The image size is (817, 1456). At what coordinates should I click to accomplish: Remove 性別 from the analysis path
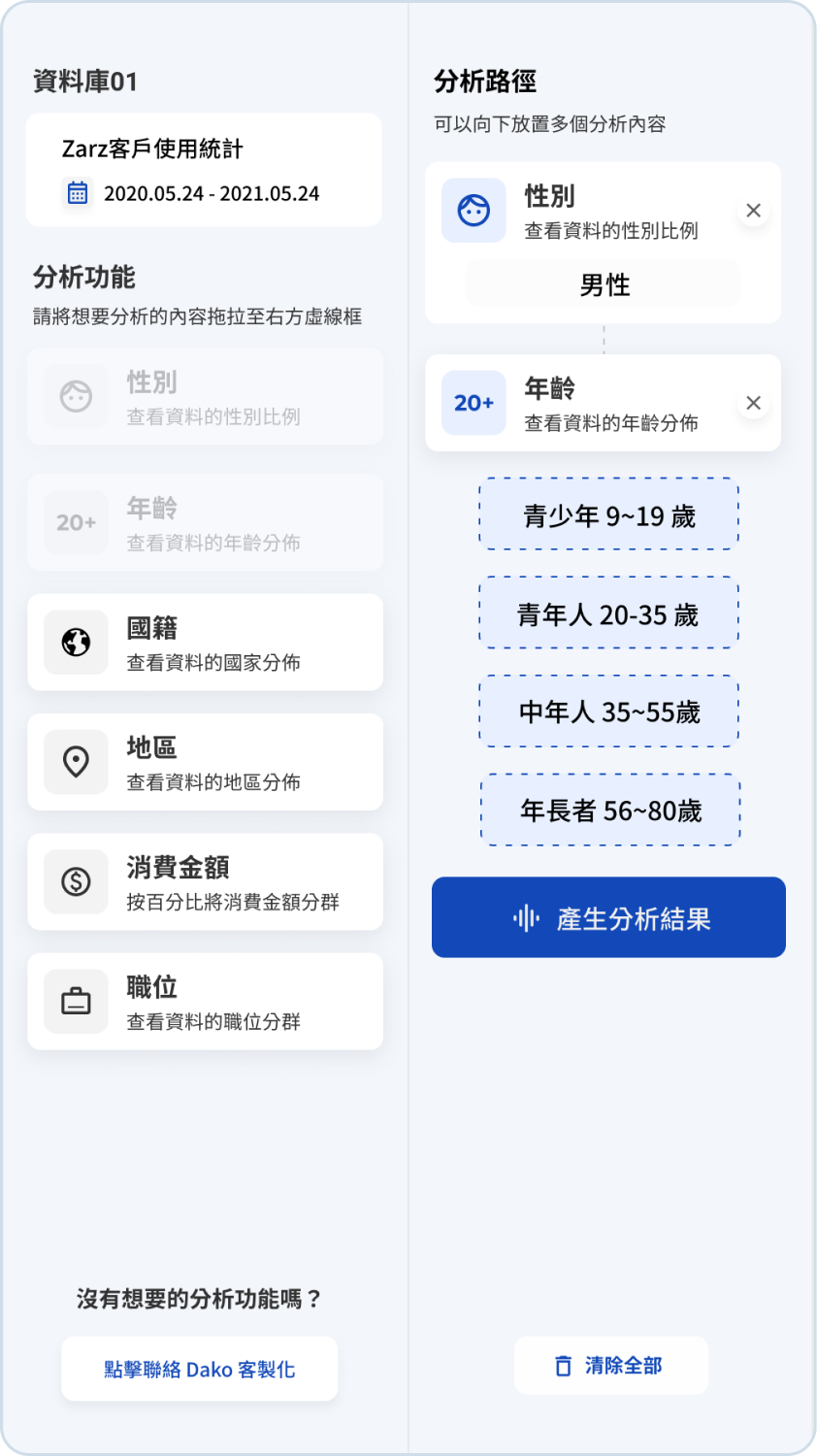753,211
